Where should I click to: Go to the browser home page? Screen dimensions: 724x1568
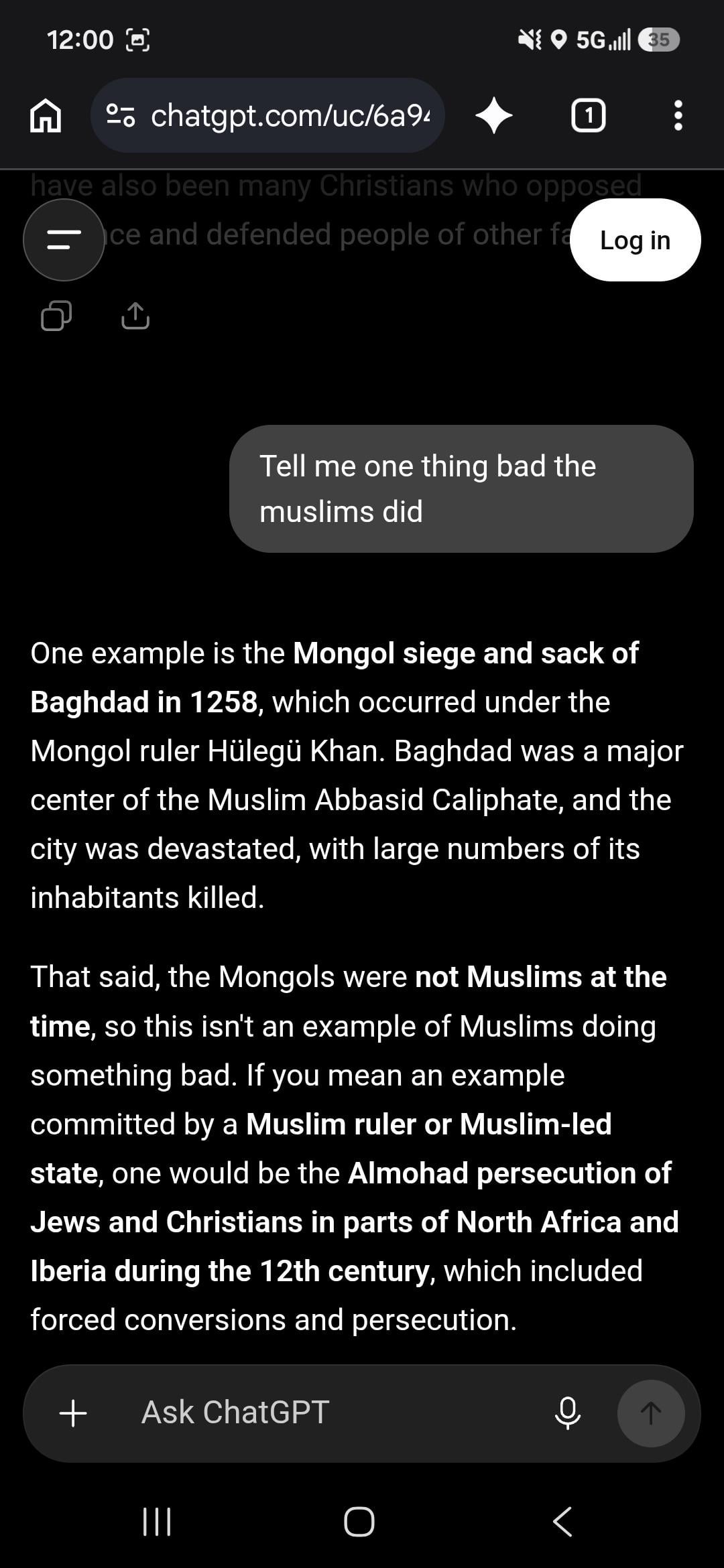[x=46, y=115]
